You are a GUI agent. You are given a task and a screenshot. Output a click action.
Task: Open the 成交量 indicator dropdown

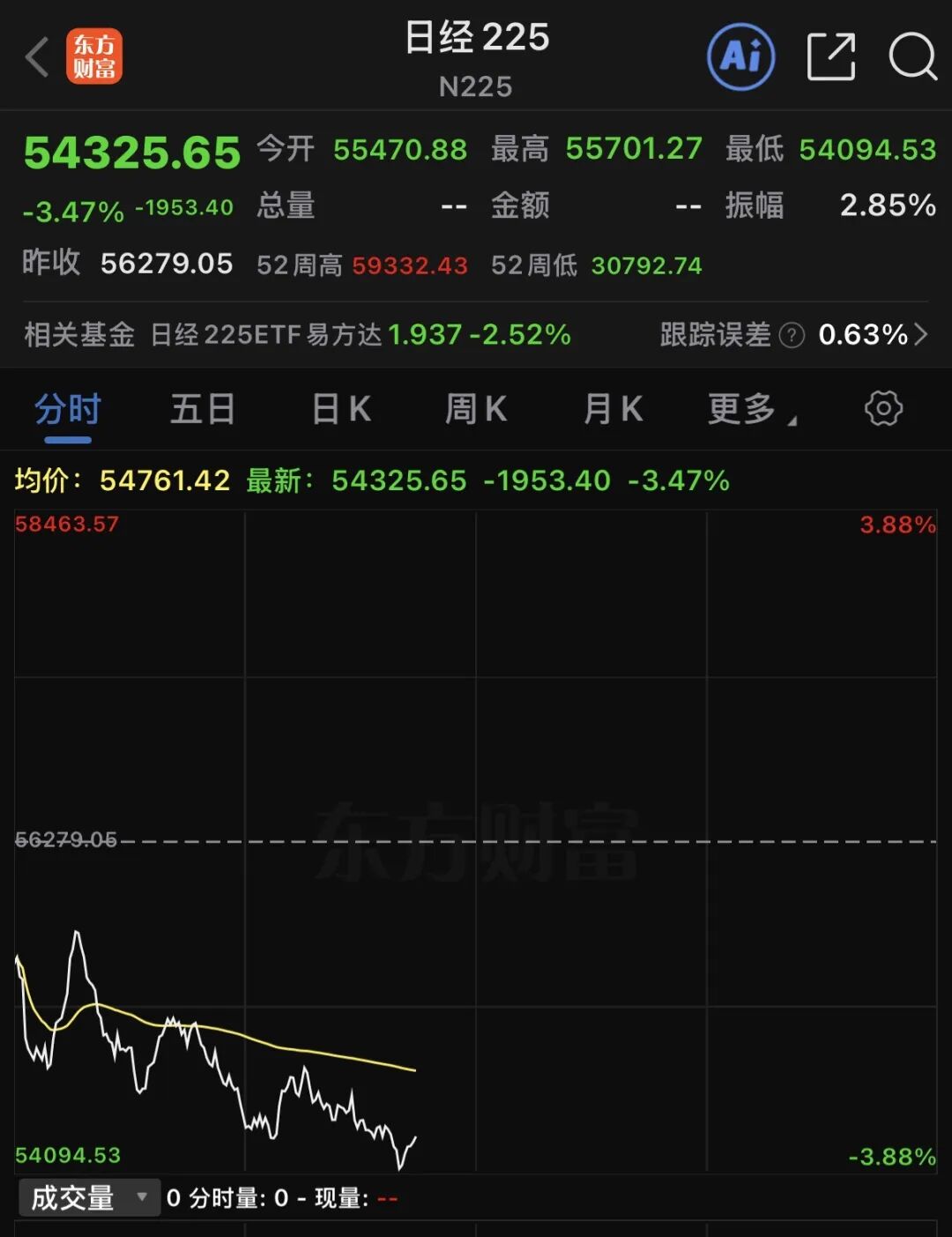click(x=88, y=1197)
